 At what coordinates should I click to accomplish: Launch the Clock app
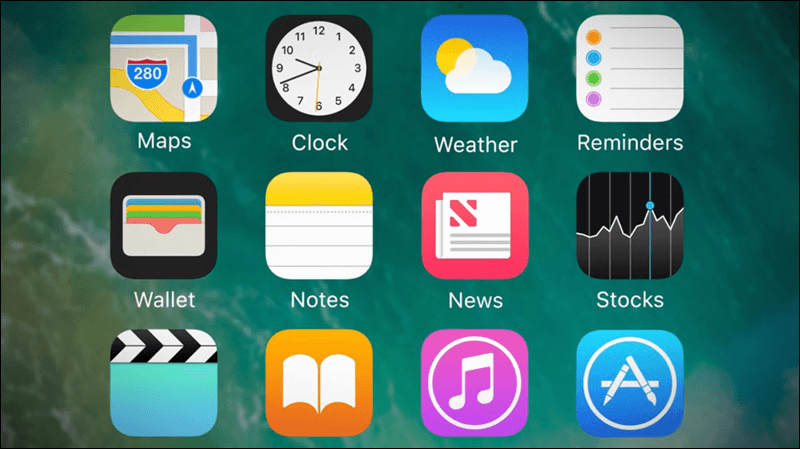tap(319, 69)
